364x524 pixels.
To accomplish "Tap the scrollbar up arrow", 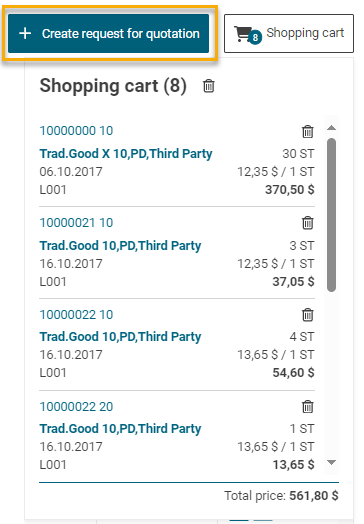I will [x=331, y=128].
